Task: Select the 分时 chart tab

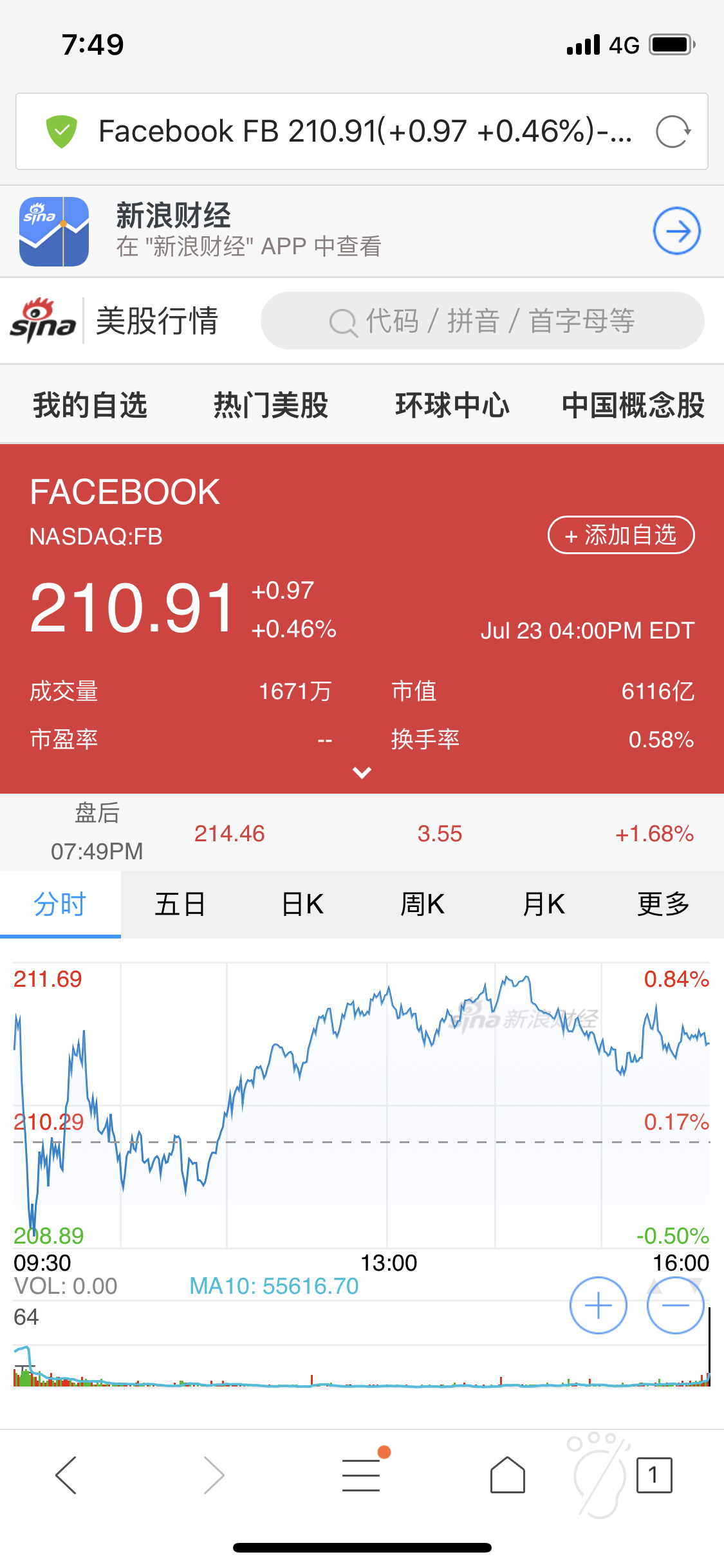Action: 60,904
